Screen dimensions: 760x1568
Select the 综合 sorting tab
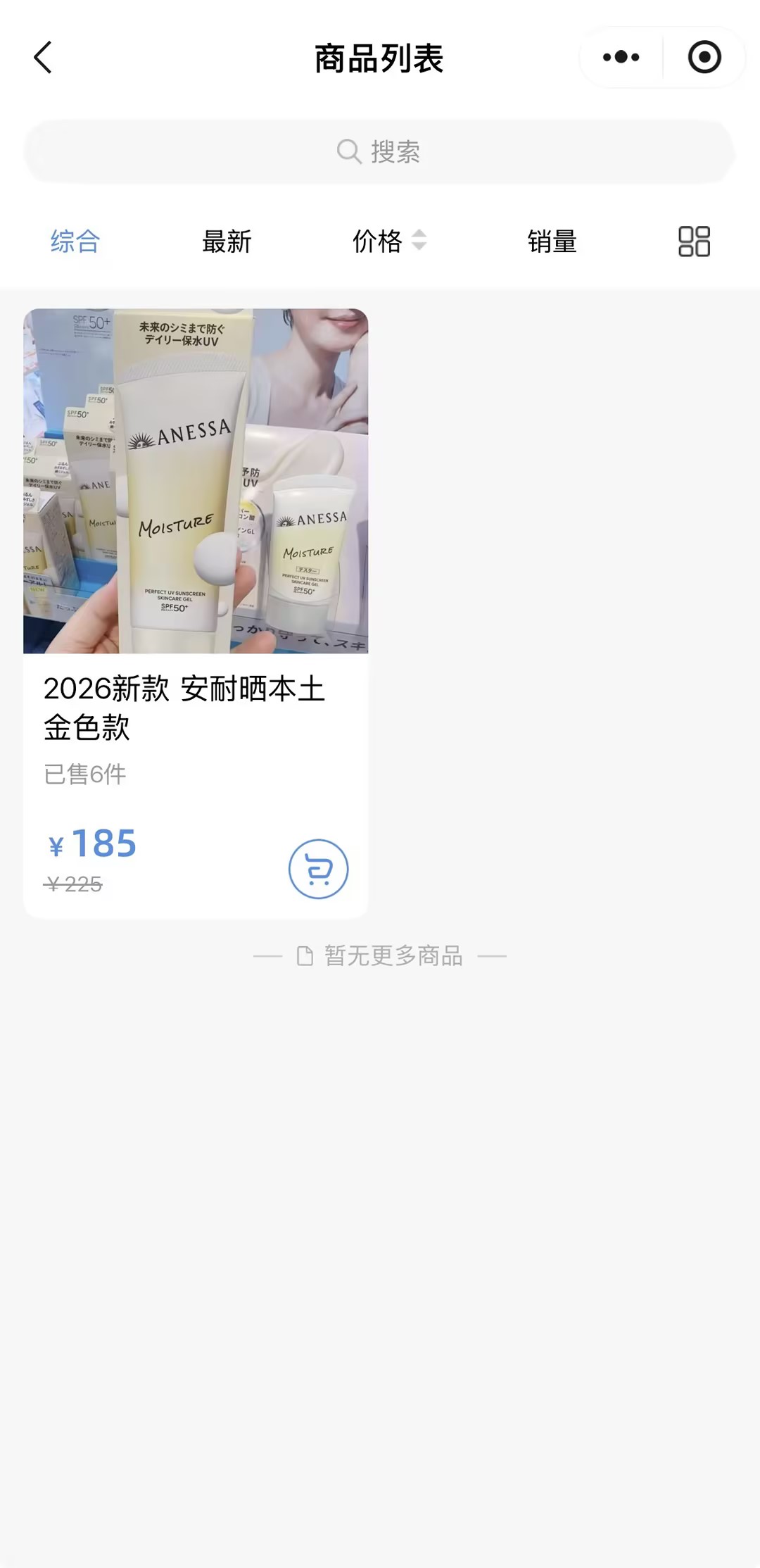75,242
